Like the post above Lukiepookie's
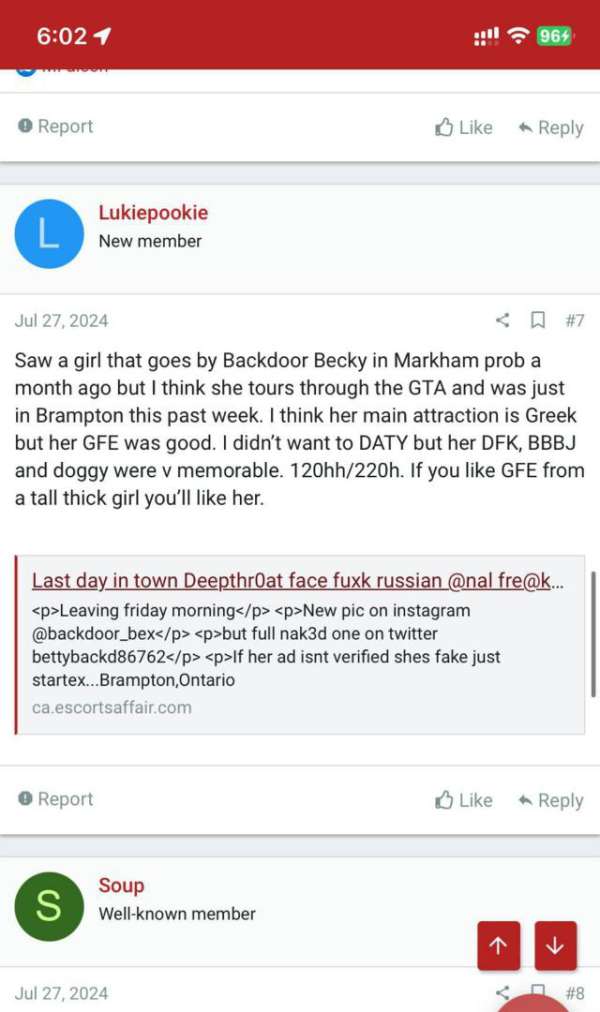 click(x=464, y=127)
